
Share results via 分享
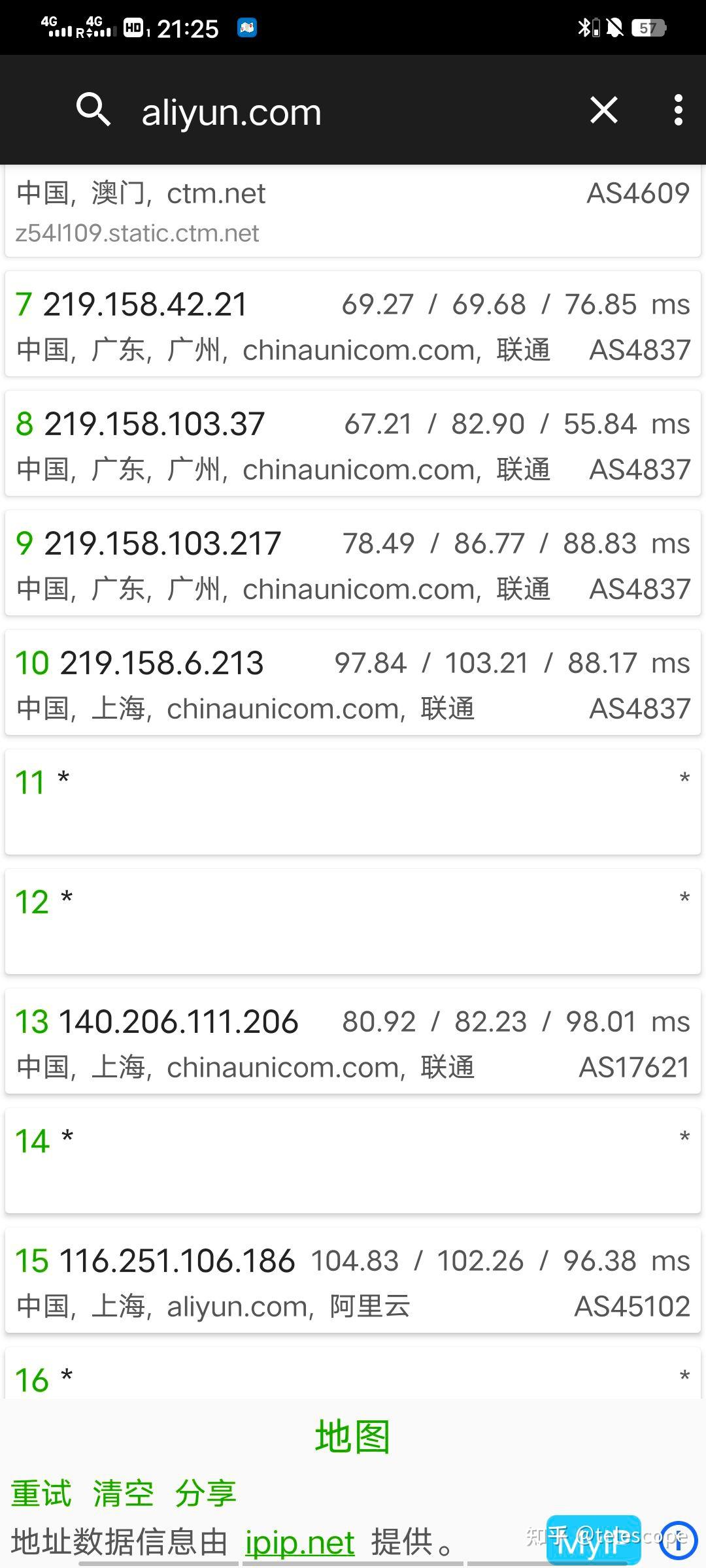(205, 1492)
